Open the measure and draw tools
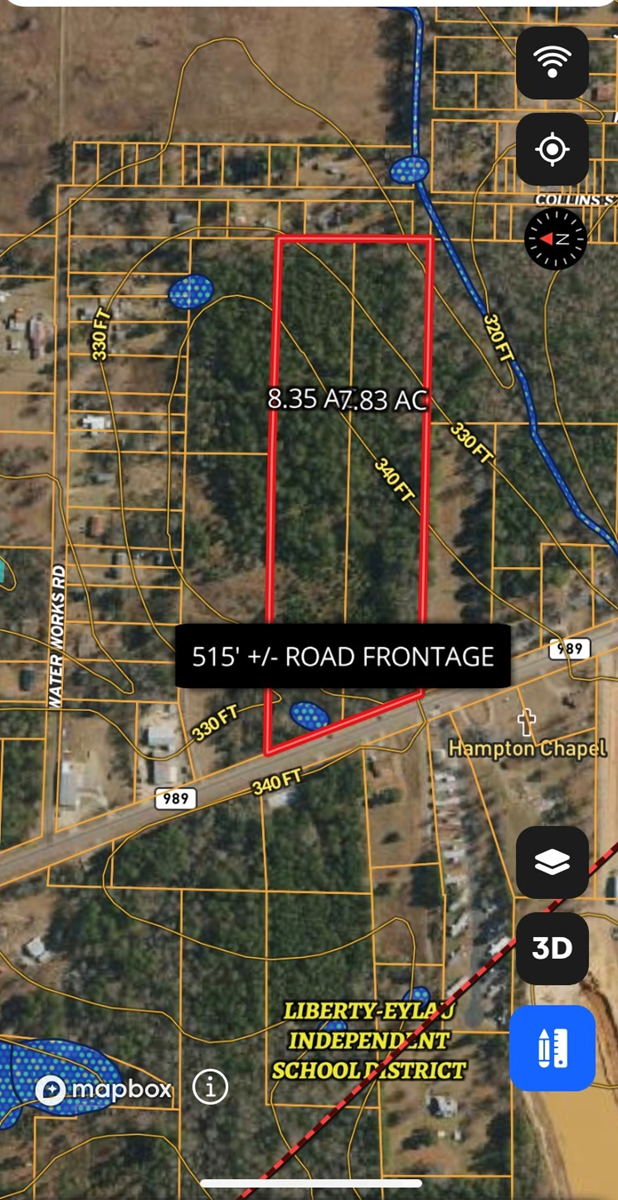Screen dimensions: 618x1200 (552, 1047)
